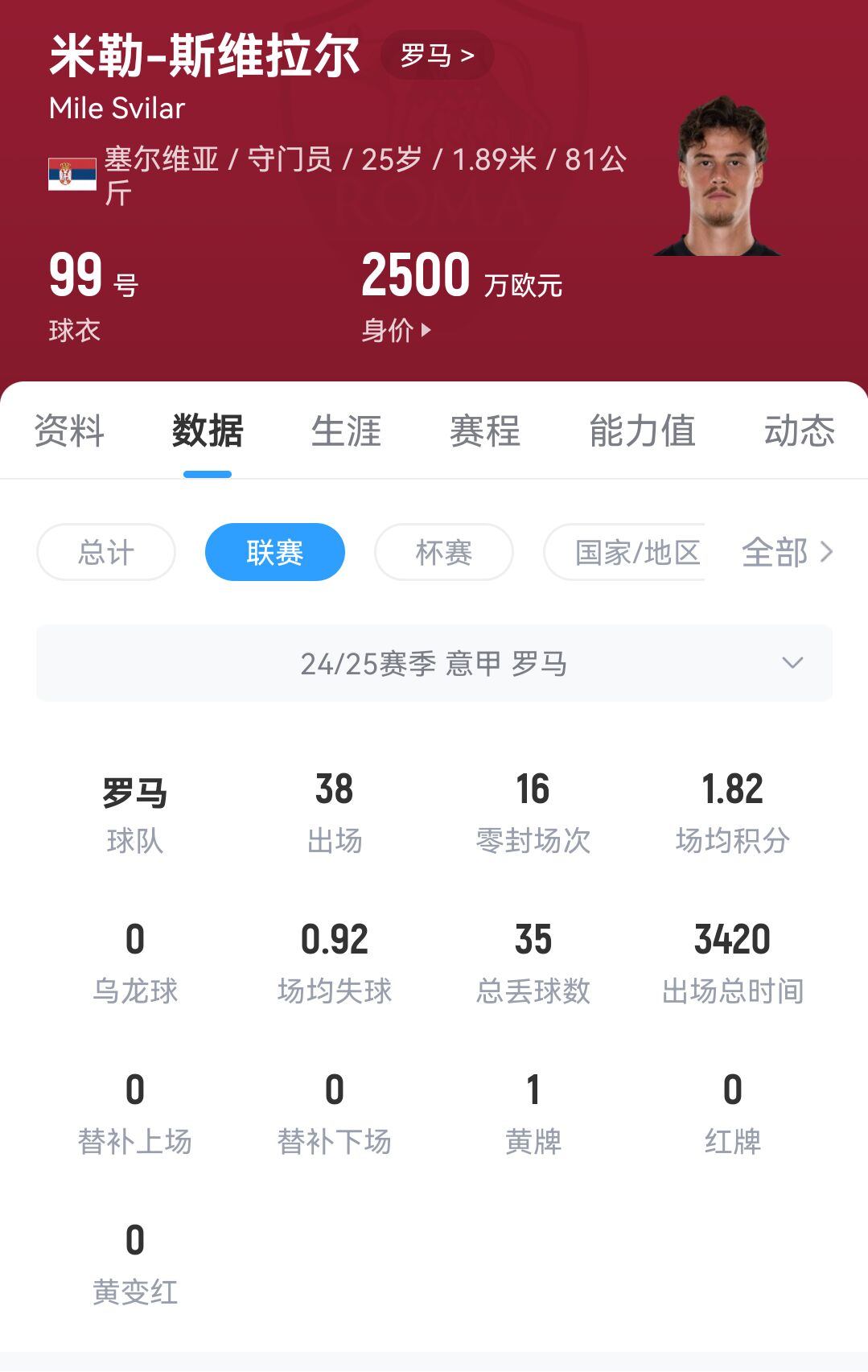View 身价 market value details
Screen dimensions: 868x1372
point(396,330)
